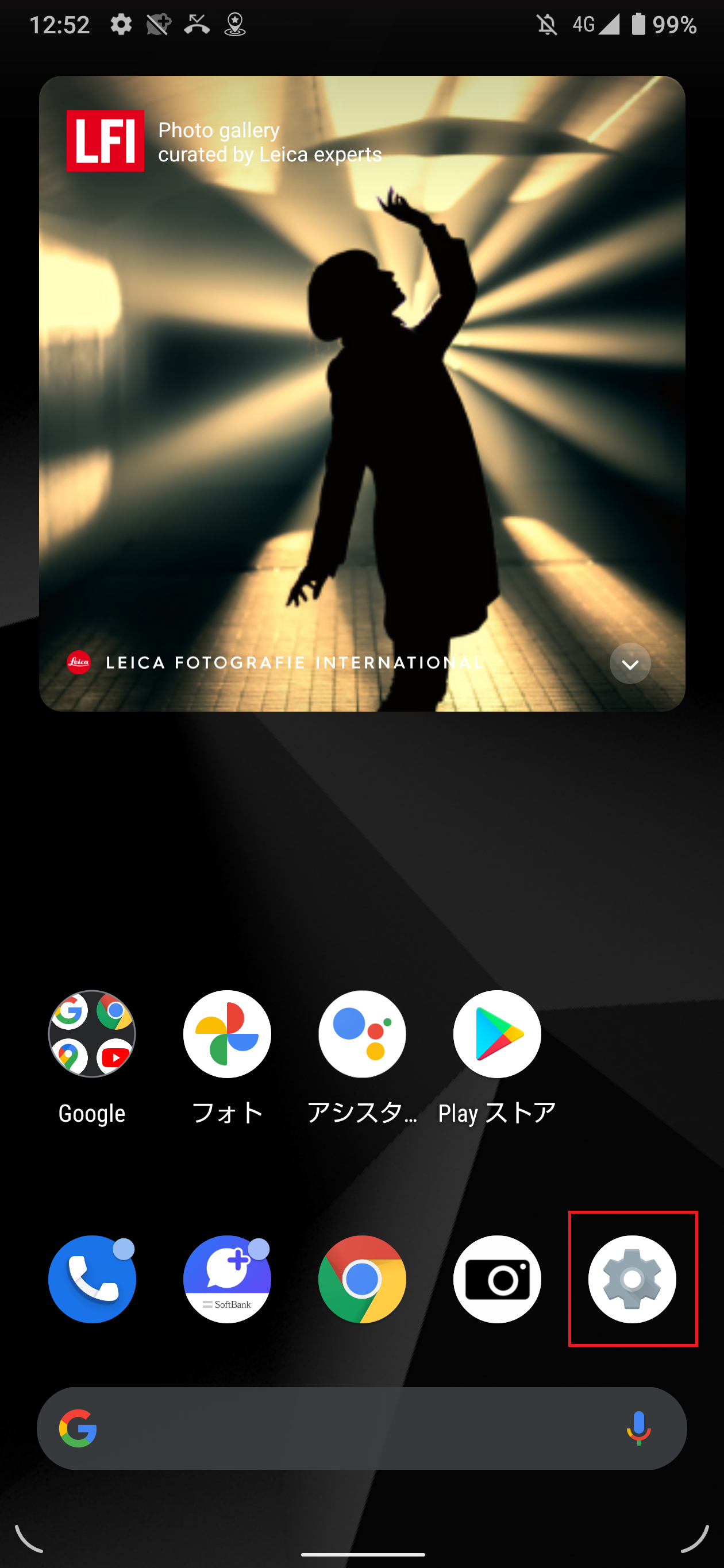Image resolution: width=724 pixels, height=1568 pixels.
Task: Open the Phone dialer app
Action: [92, 1279]
